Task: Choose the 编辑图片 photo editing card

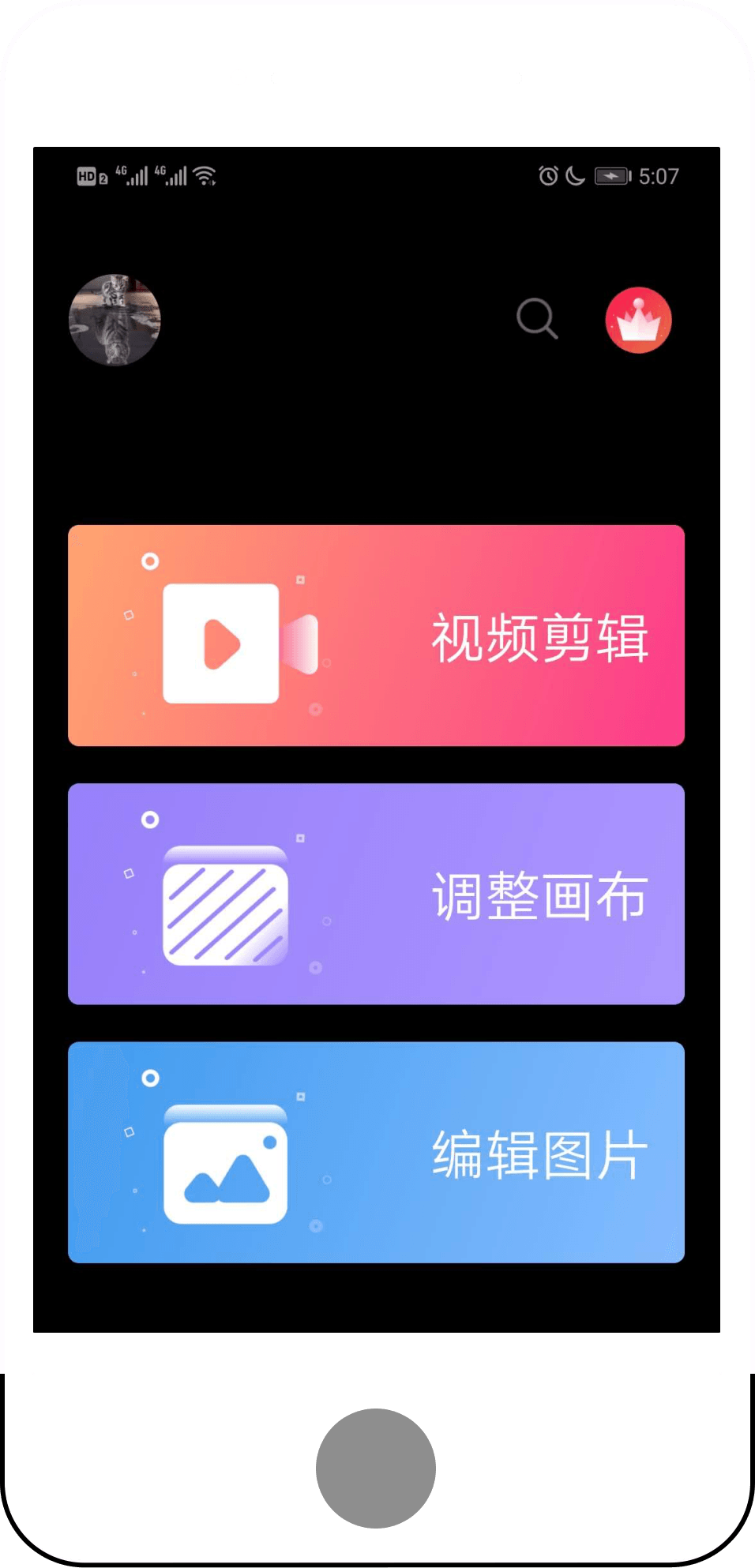Action: (376, 1152)
